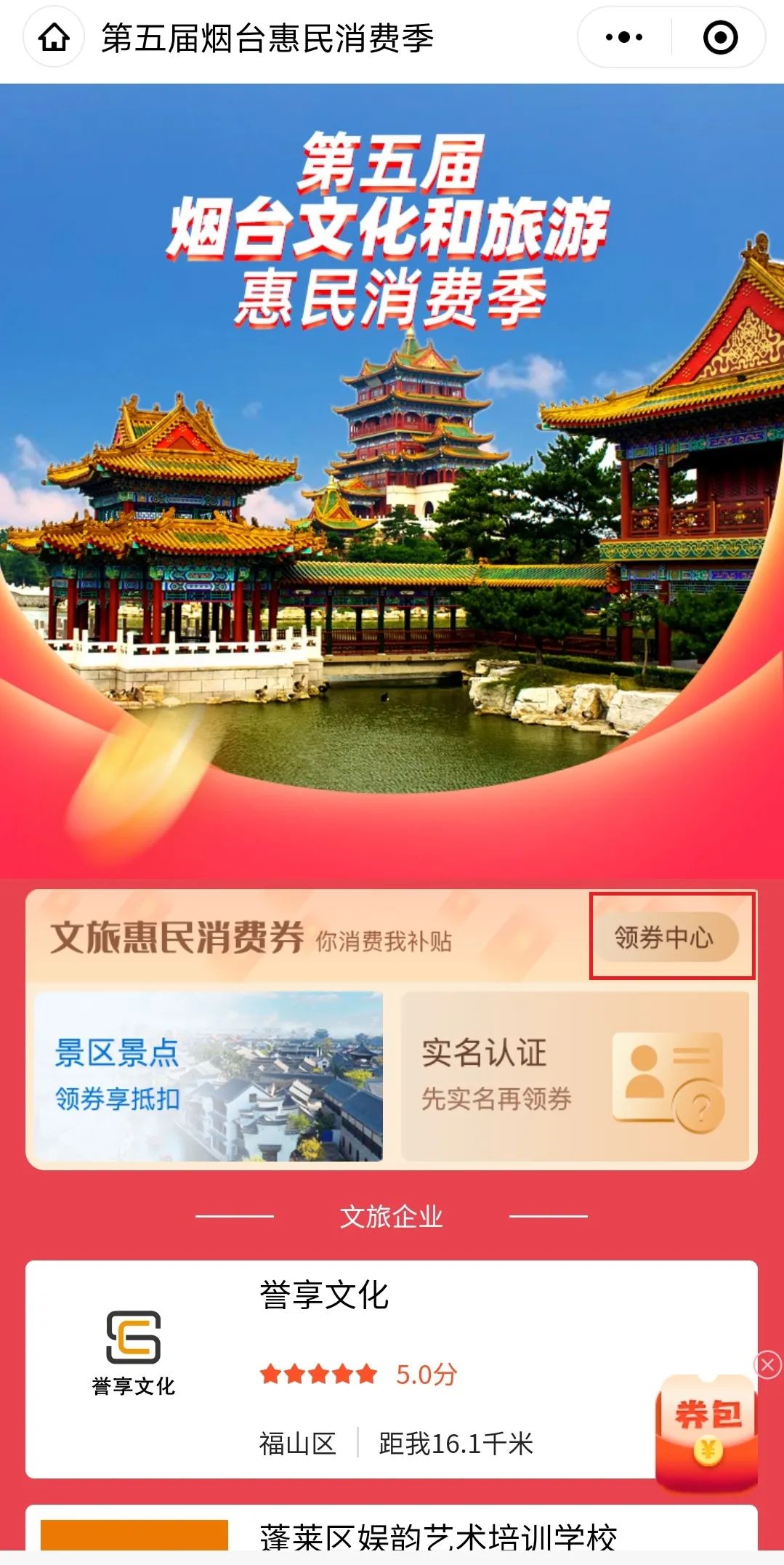Start 实名认证 real-name verification

point(575,1076)
